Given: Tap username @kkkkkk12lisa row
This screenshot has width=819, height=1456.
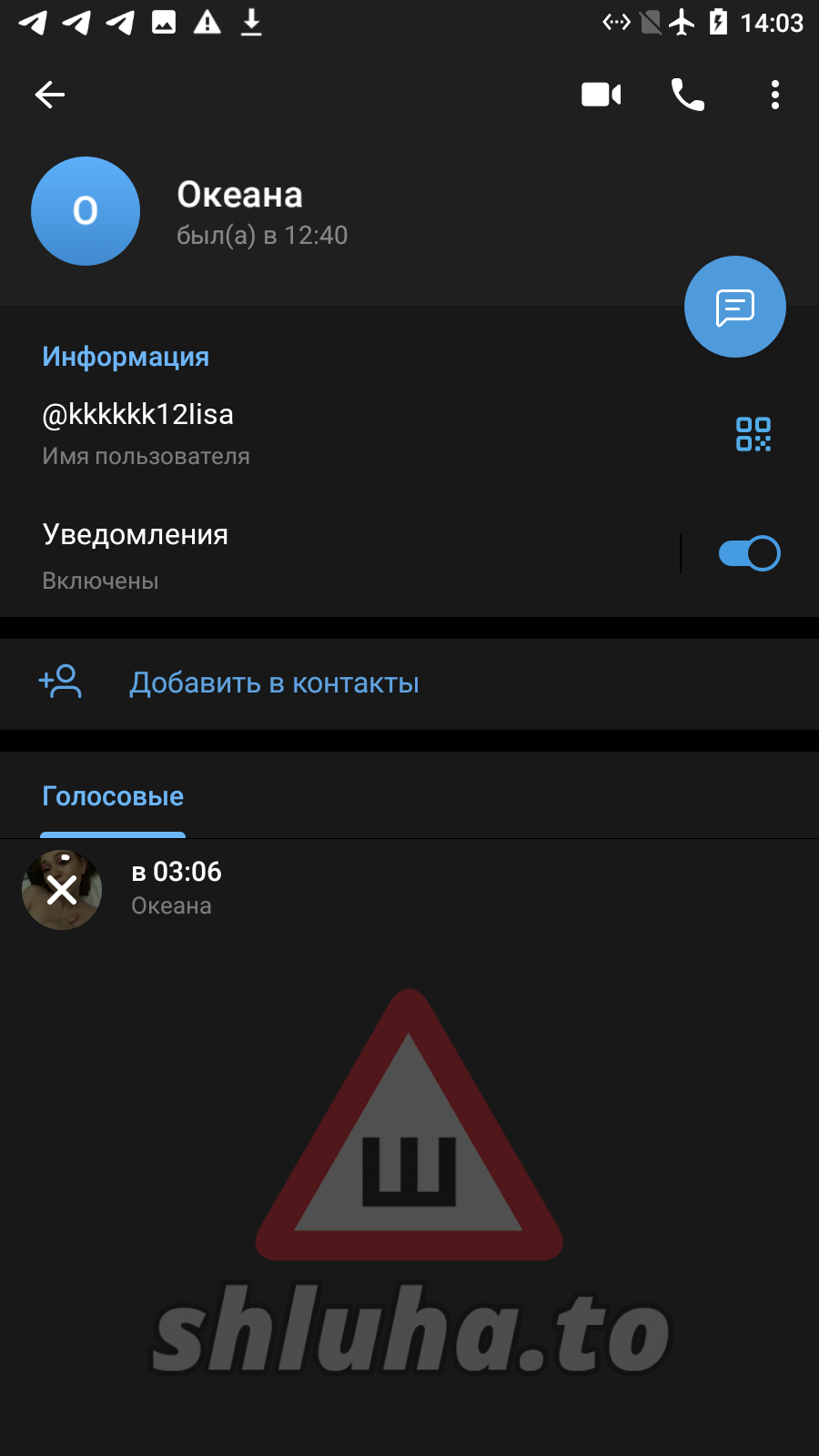Looking at the screenshot, I should tap(273, 433).
